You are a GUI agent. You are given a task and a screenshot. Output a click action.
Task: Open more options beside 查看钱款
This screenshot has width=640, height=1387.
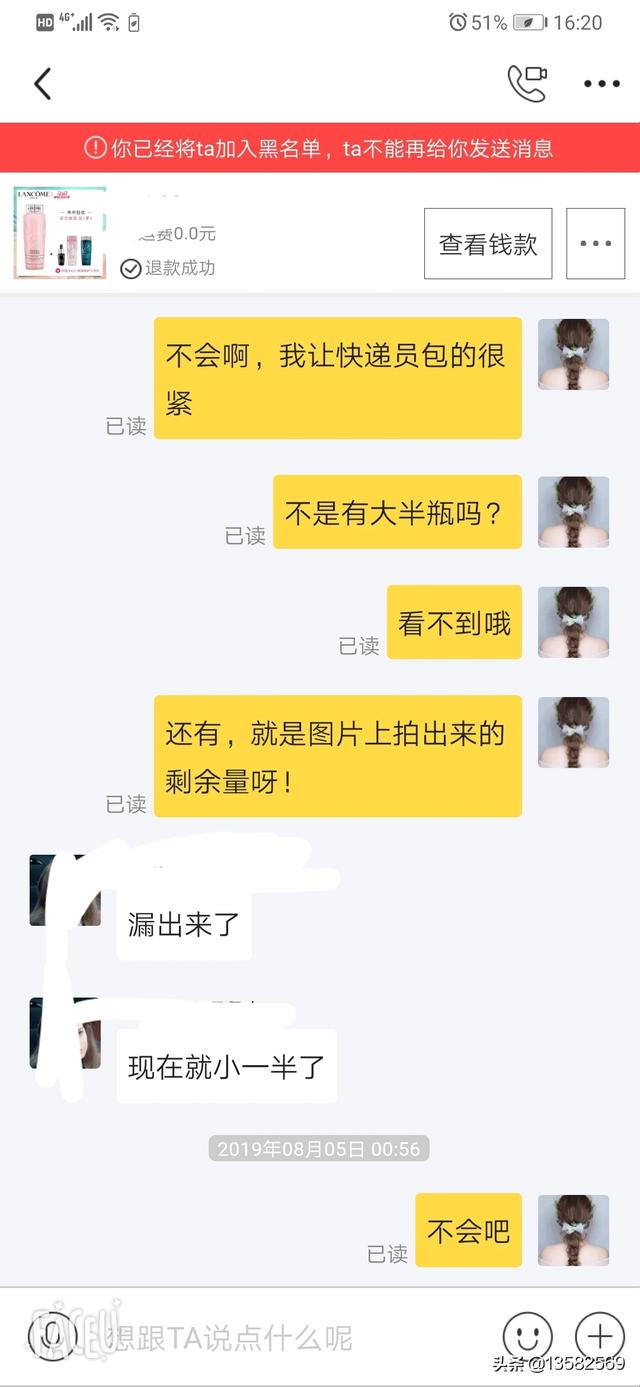coord(595,244)
